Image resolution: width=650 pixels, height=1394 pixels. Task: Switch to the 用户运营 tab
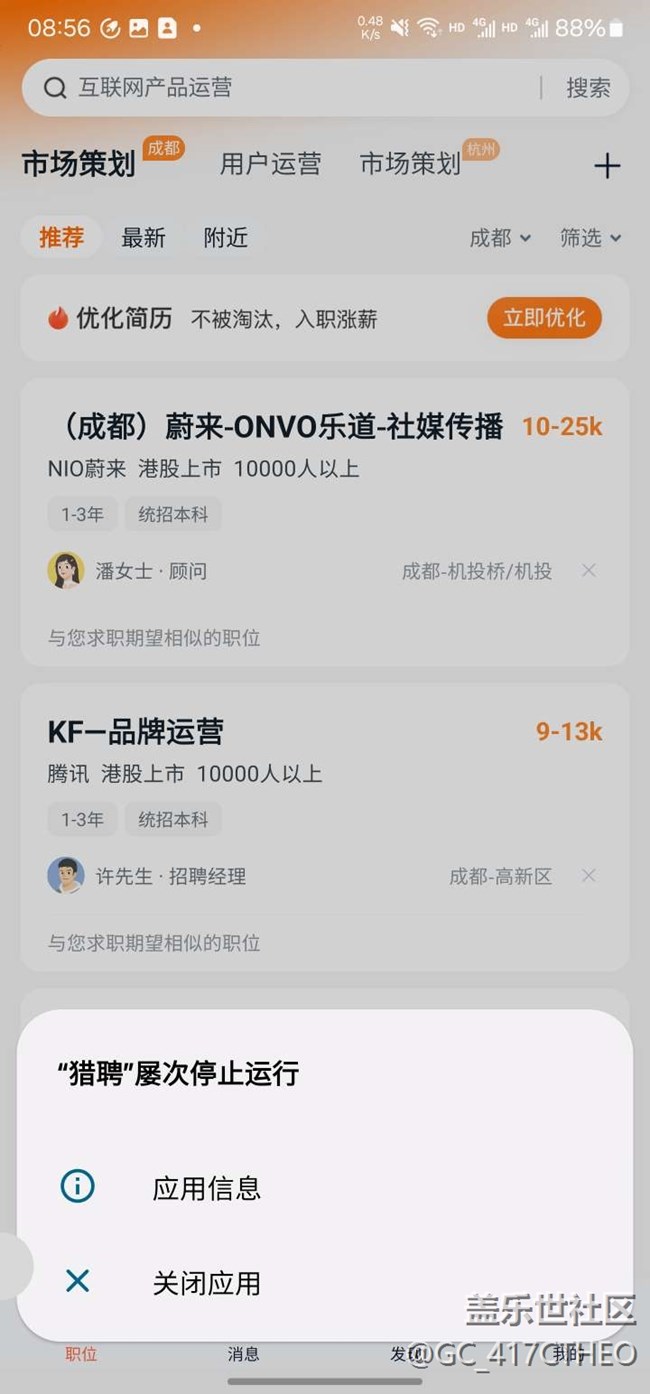tap(270, 164)
